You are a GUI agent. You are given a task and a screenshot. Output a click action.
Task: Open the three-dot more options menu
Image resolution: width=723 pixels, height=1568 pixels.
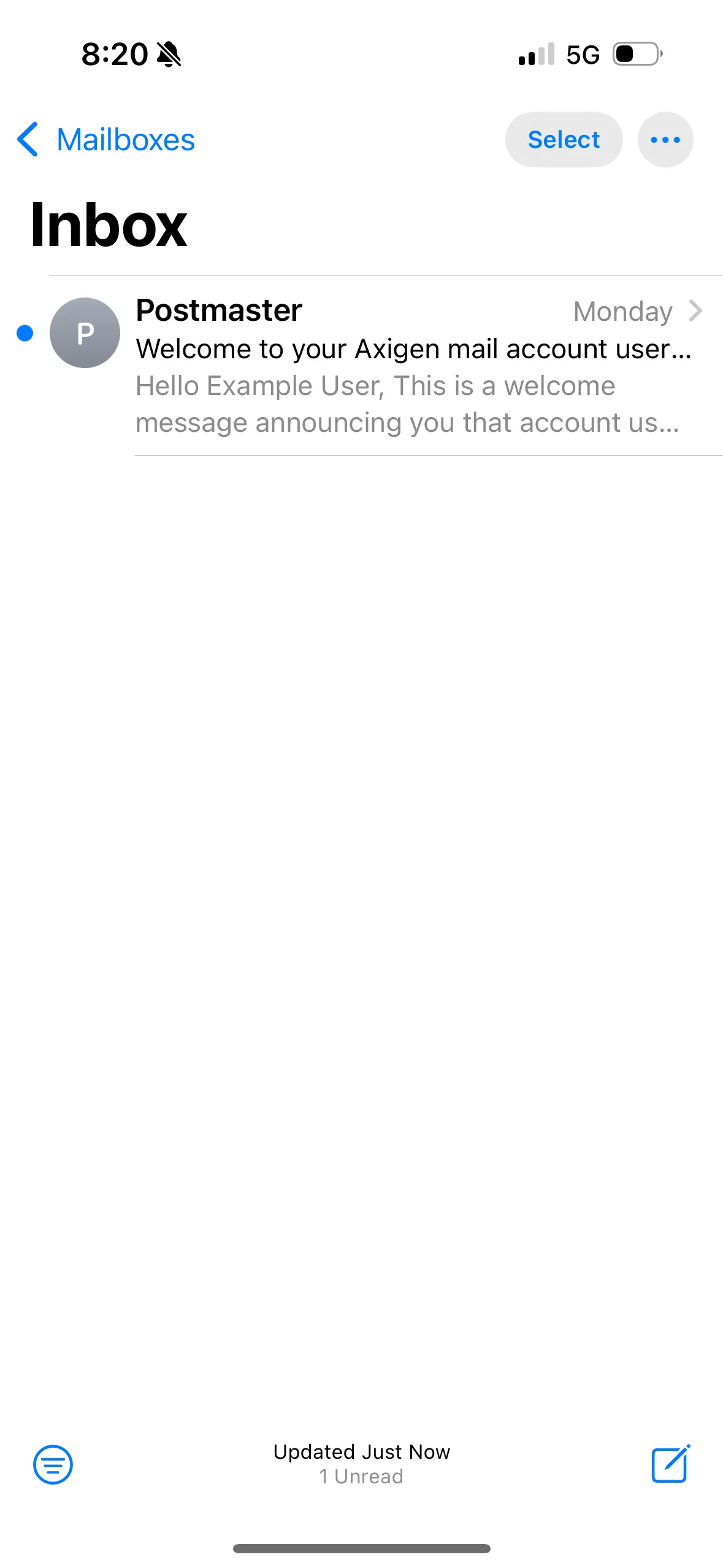click(665, 140)
